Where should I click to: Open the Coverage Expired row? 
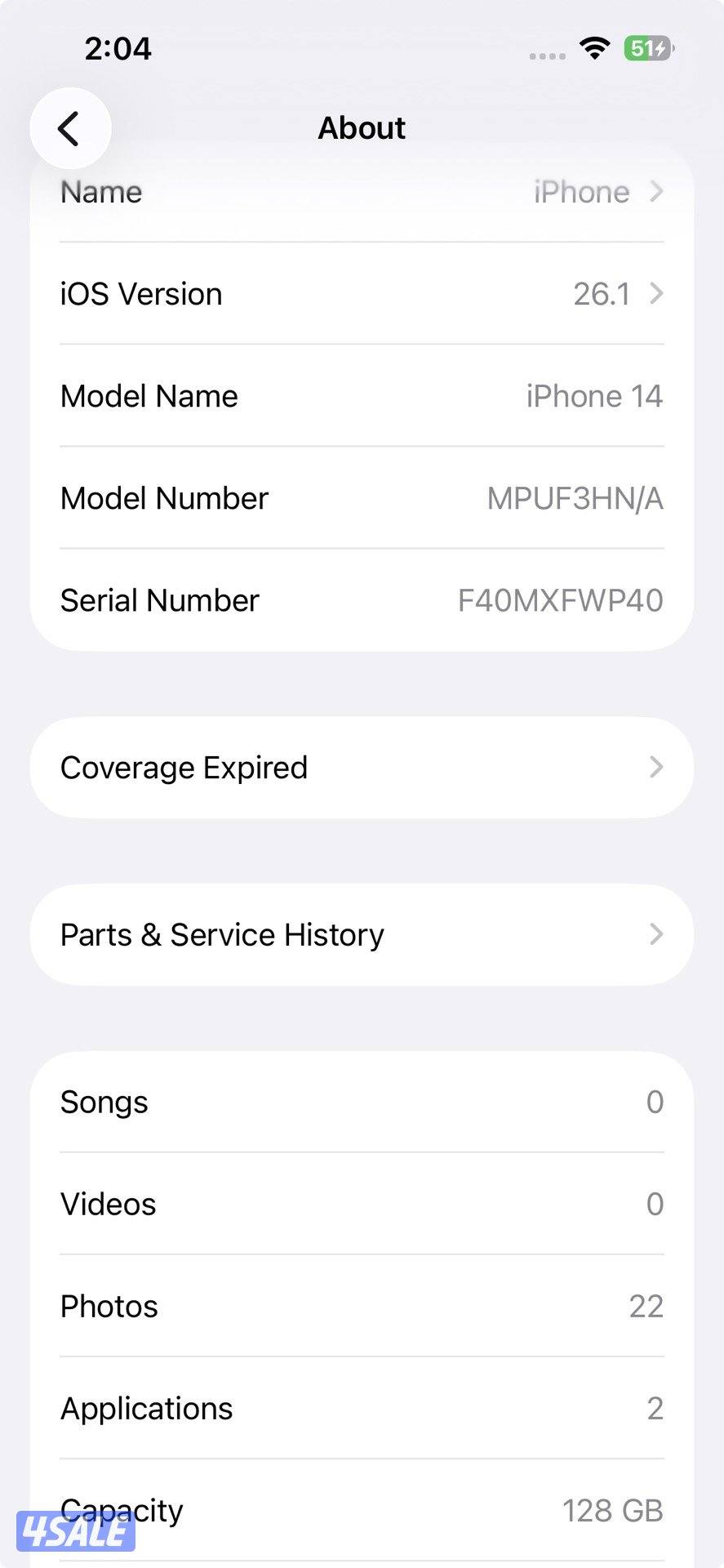pyautogui.click(x=362, y=768)
